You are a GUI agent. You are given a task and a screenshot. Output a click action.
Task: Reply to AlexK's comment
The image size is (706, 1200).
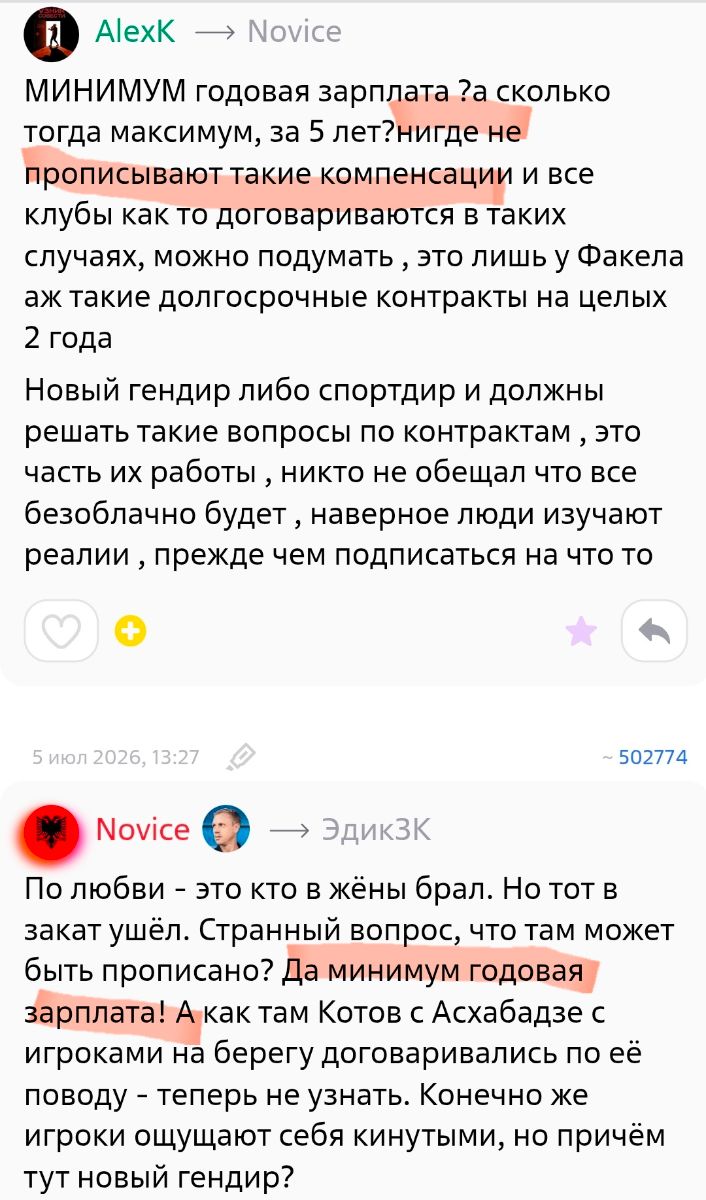pyautogui.click(x=654, y=631)
